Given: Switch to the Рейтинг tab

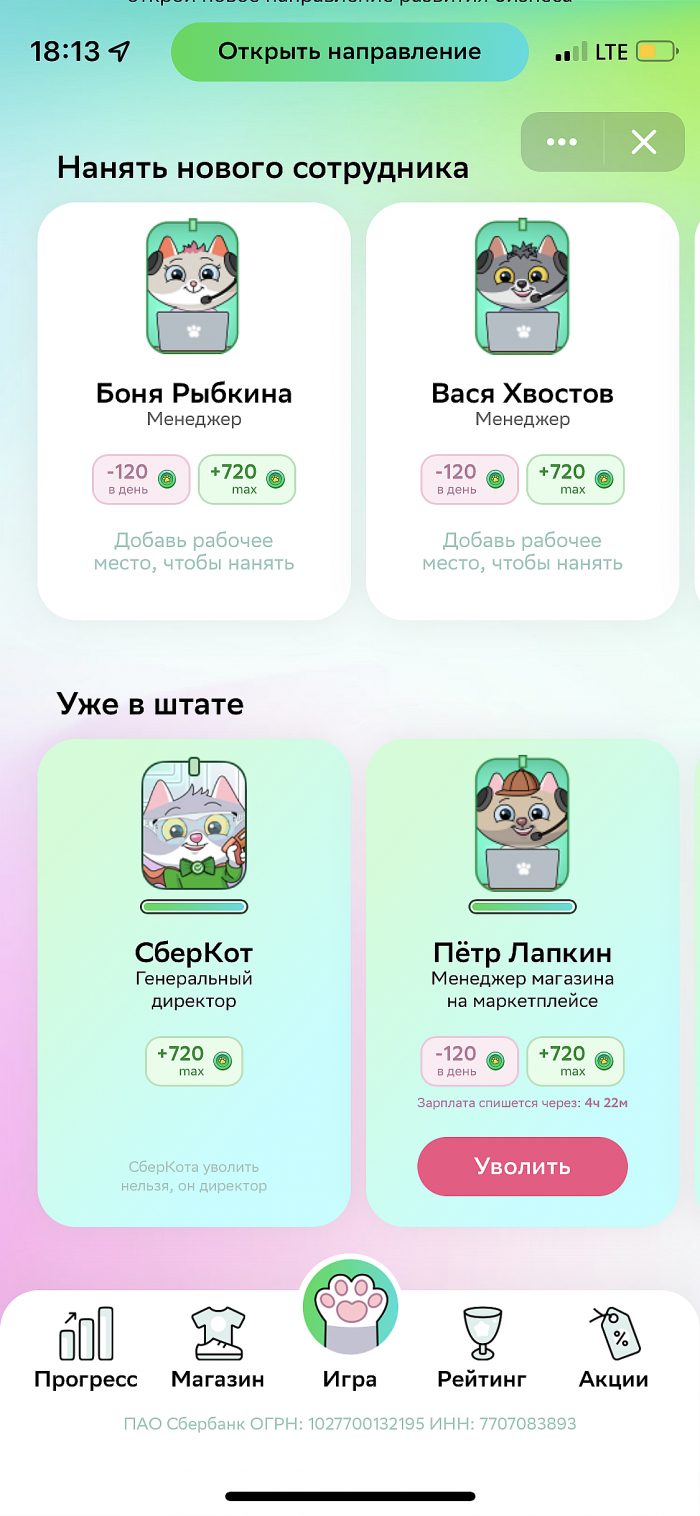Looking at the screenshot, I should [481, 1348].
